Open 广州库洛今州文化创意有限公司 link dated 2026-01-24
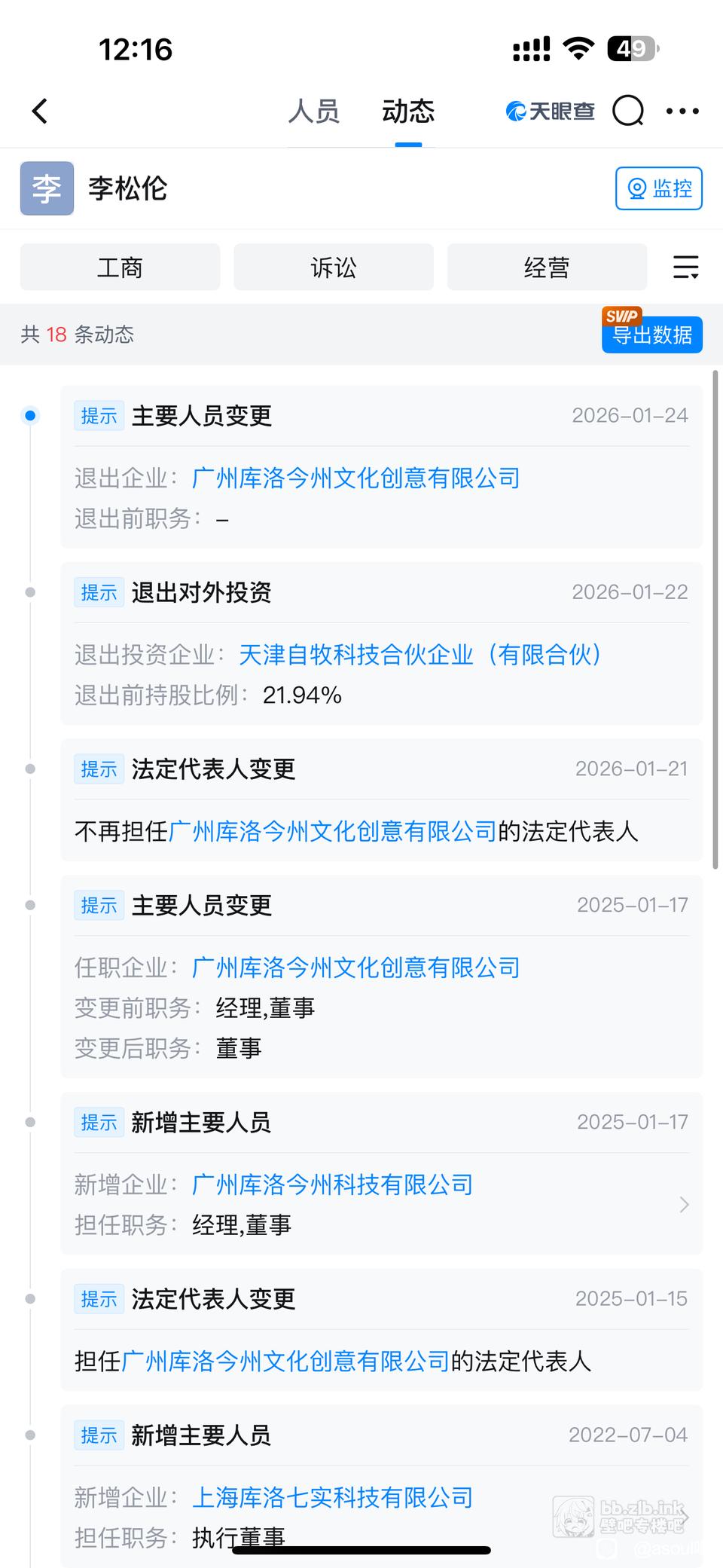The image size is (723, 1568). pyautogui.click(x=356, y=478)
